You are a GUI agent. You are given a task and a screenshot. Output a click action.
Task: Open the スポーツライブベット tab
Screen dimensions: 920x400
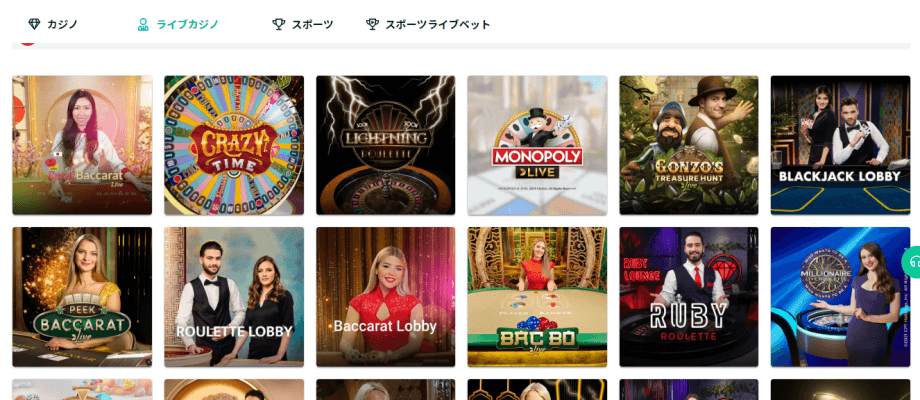[x=428, y=24]
